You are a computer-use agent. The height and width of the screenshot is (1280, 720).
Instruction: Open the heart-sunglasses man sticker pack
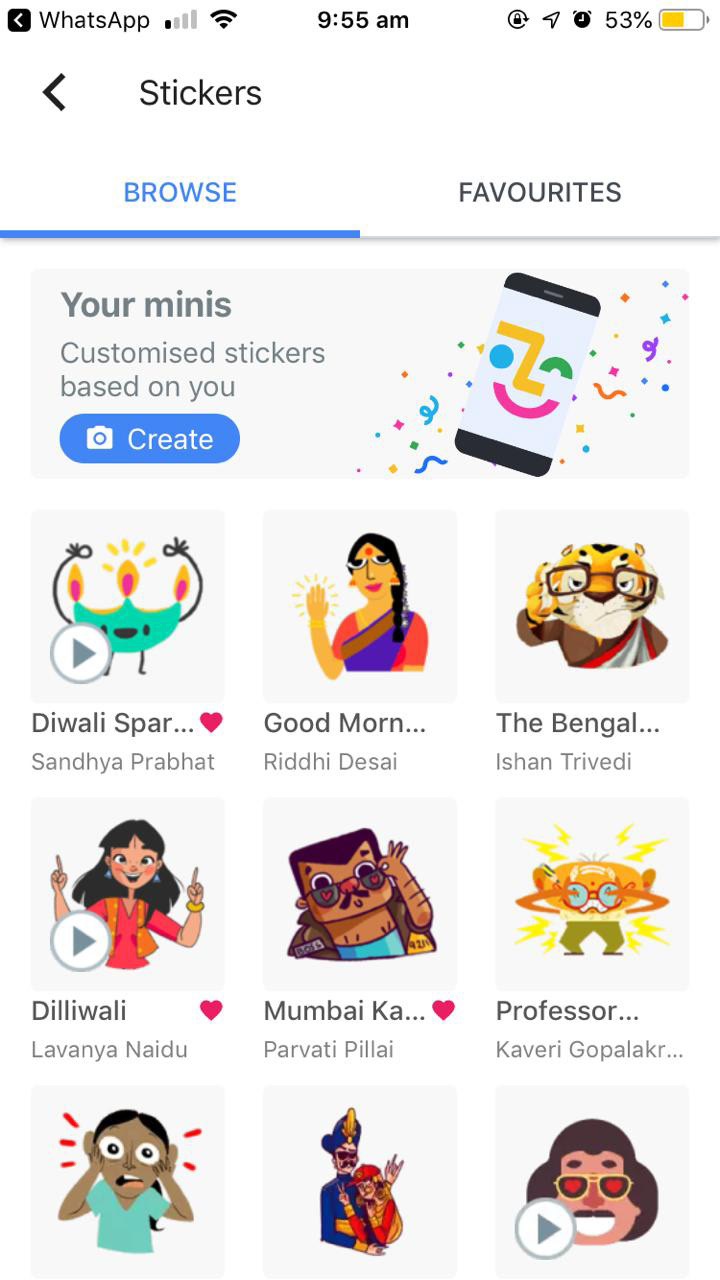pos(592,1180)
